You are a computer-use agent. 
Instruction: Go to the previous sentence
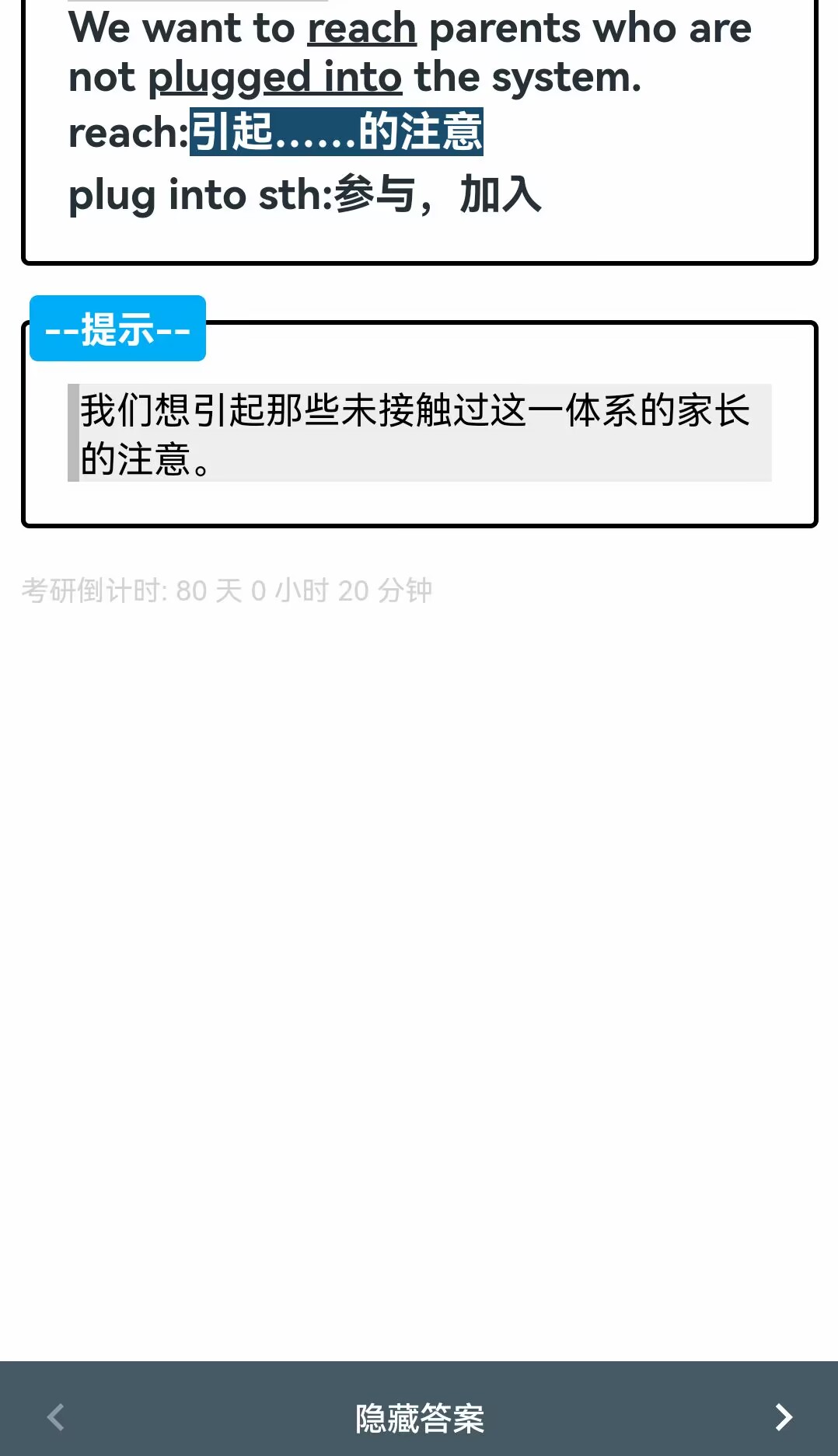[56, 1417]
